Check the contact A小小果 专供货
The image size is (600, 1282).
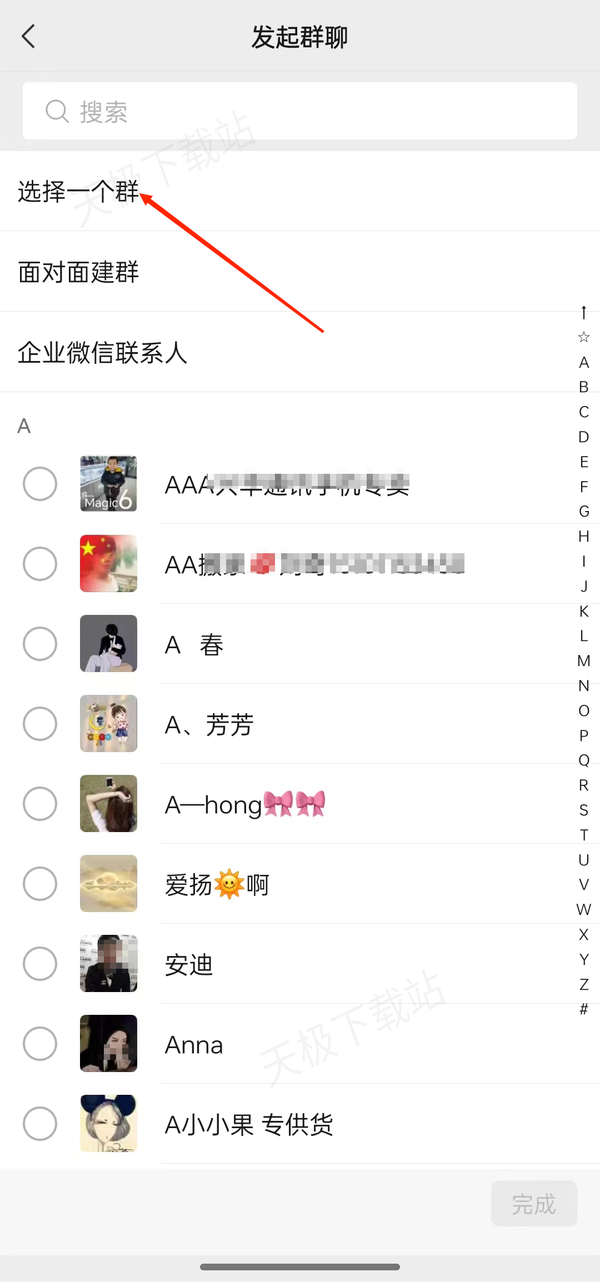40,1124
